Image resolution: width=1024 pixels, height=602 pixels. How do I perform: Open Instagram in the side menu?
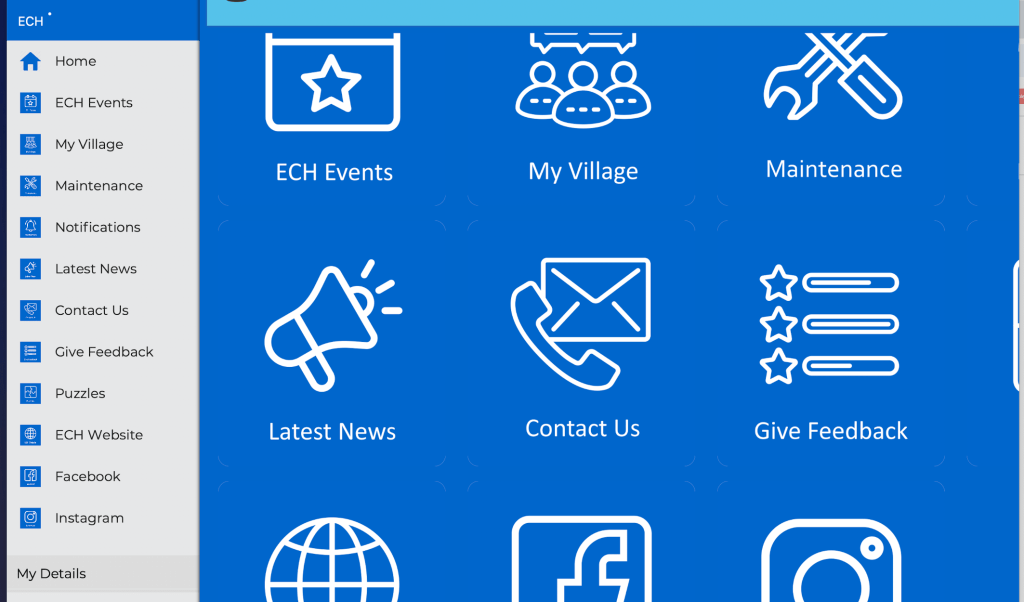[89, 518]
